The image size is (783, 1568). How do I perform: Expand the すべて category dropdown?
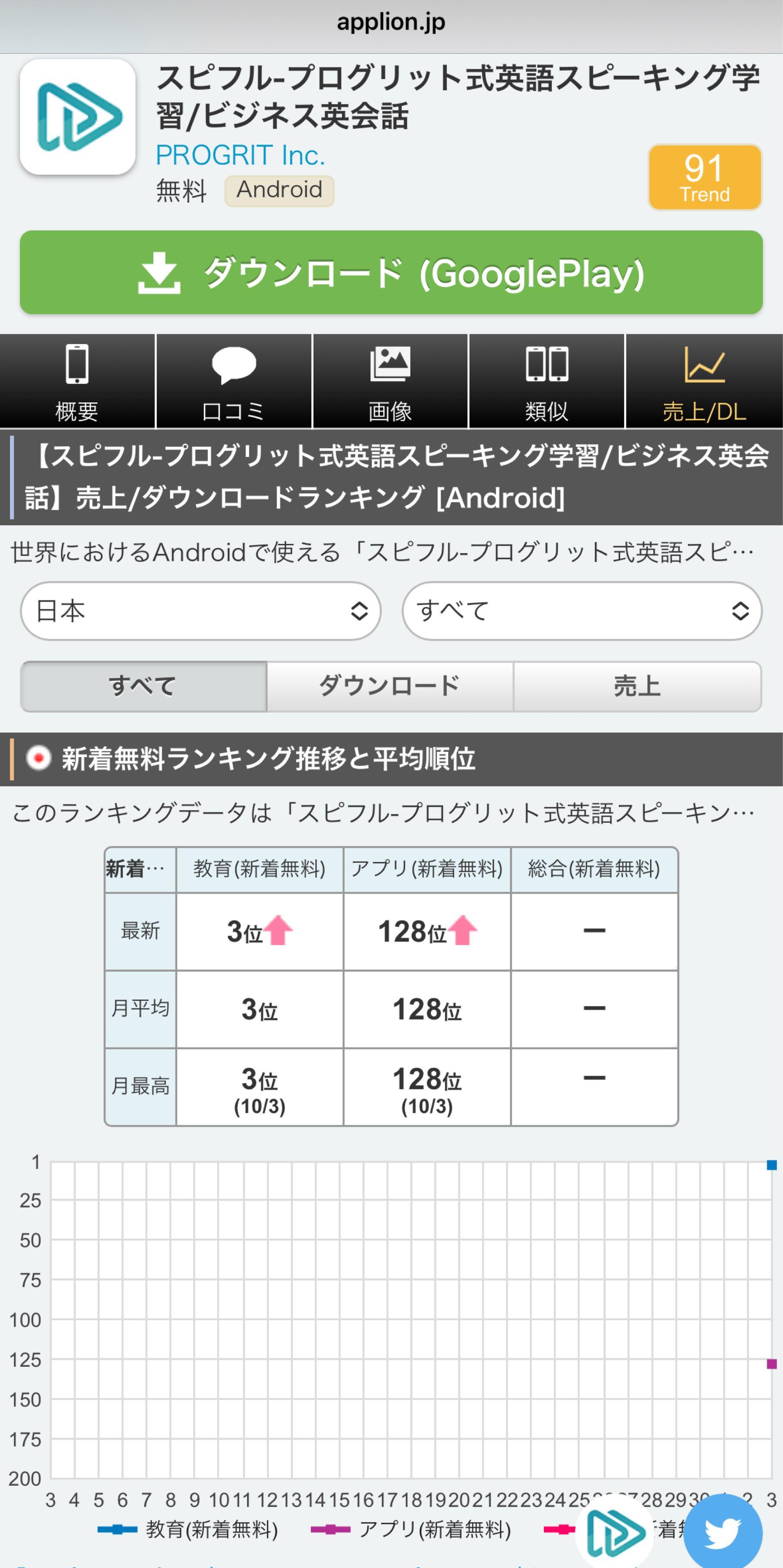[582, 611]
